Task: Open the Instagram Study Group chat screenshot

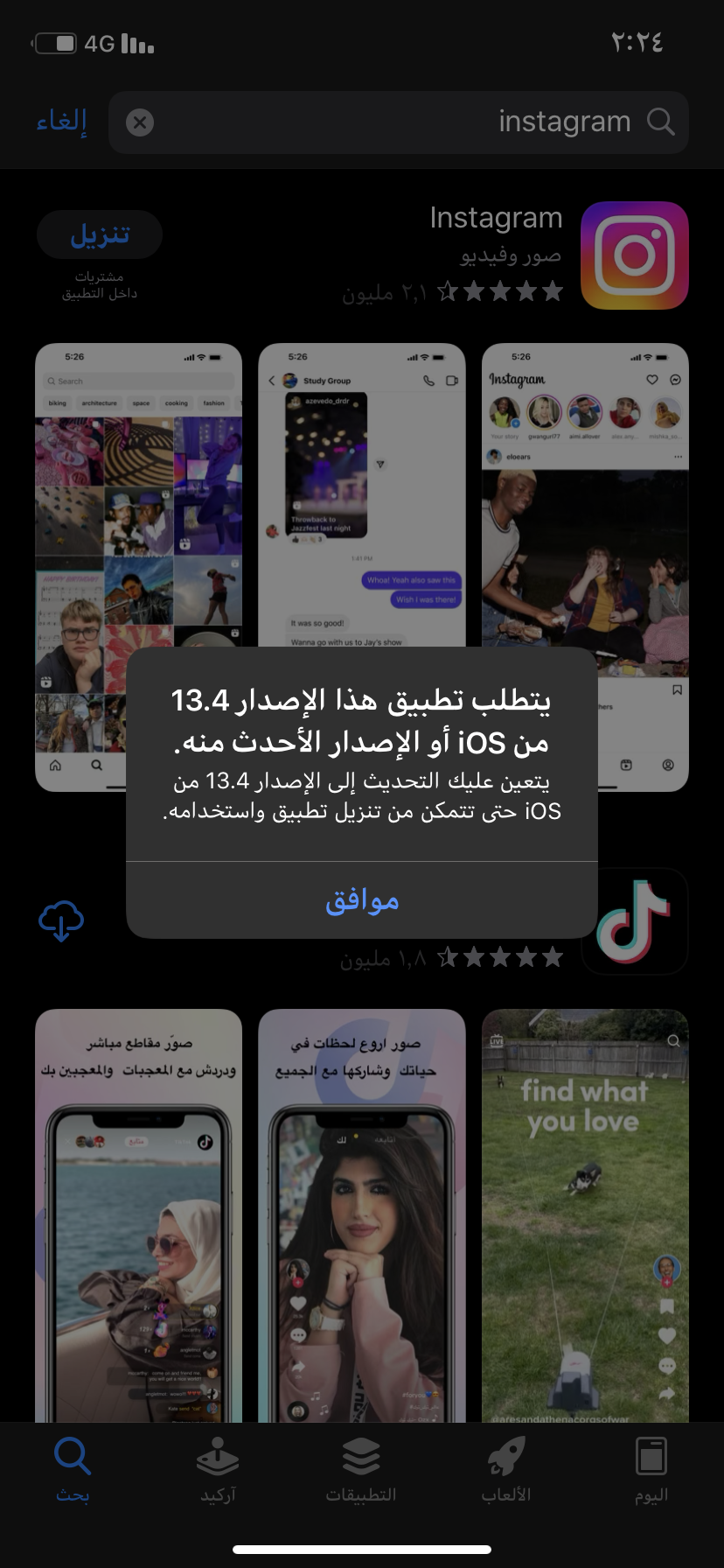Action: click(362, 490)
